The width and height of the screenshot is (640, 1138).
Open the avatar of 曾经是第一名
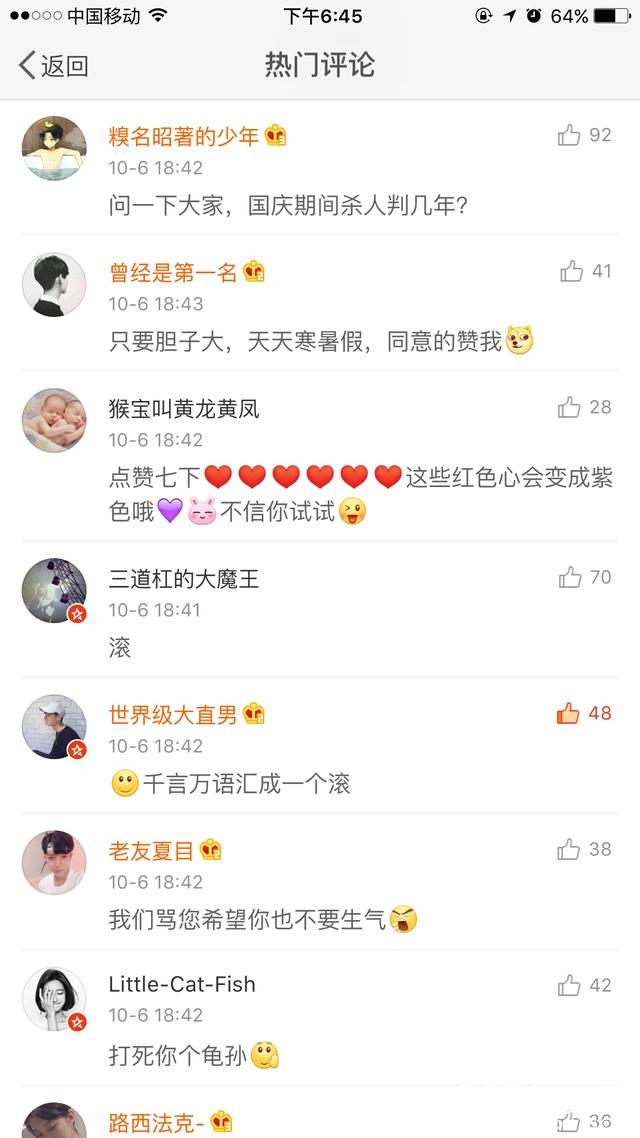pyautogui.click(x=54, y=284)
